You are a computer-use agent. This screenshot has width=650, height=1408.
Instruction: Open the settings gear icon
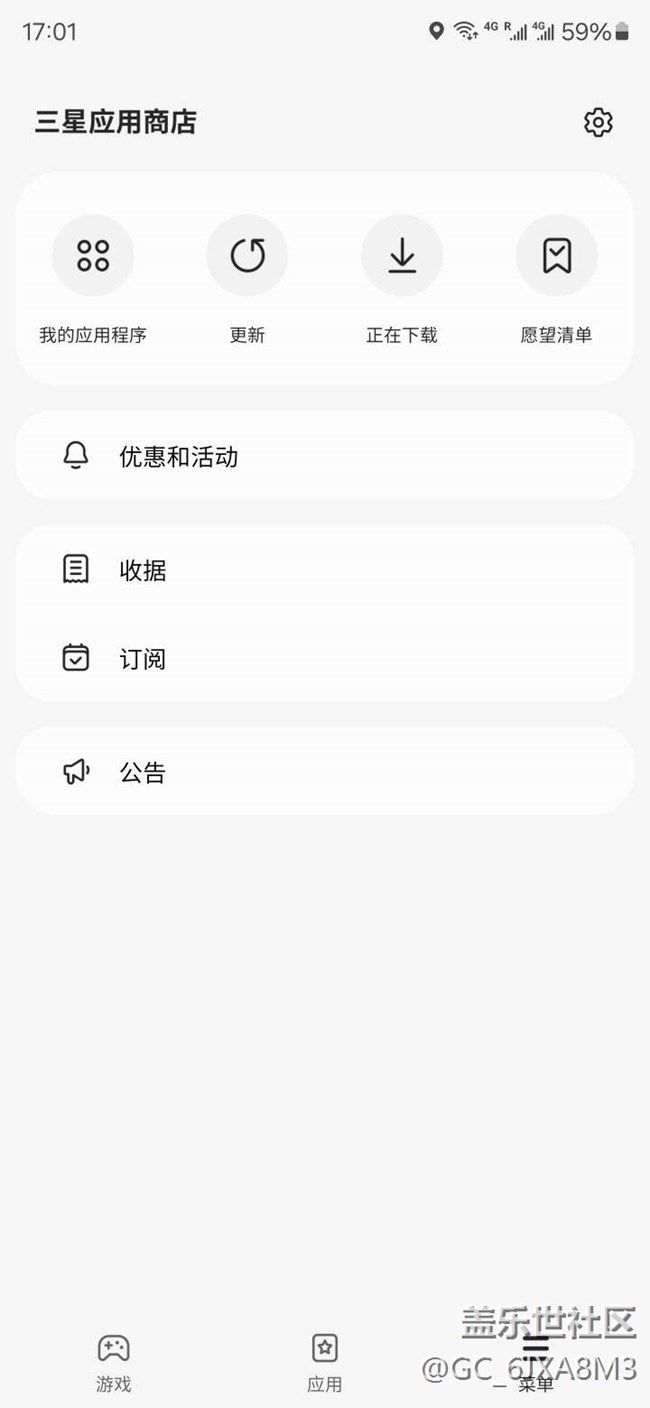[598, 122]
